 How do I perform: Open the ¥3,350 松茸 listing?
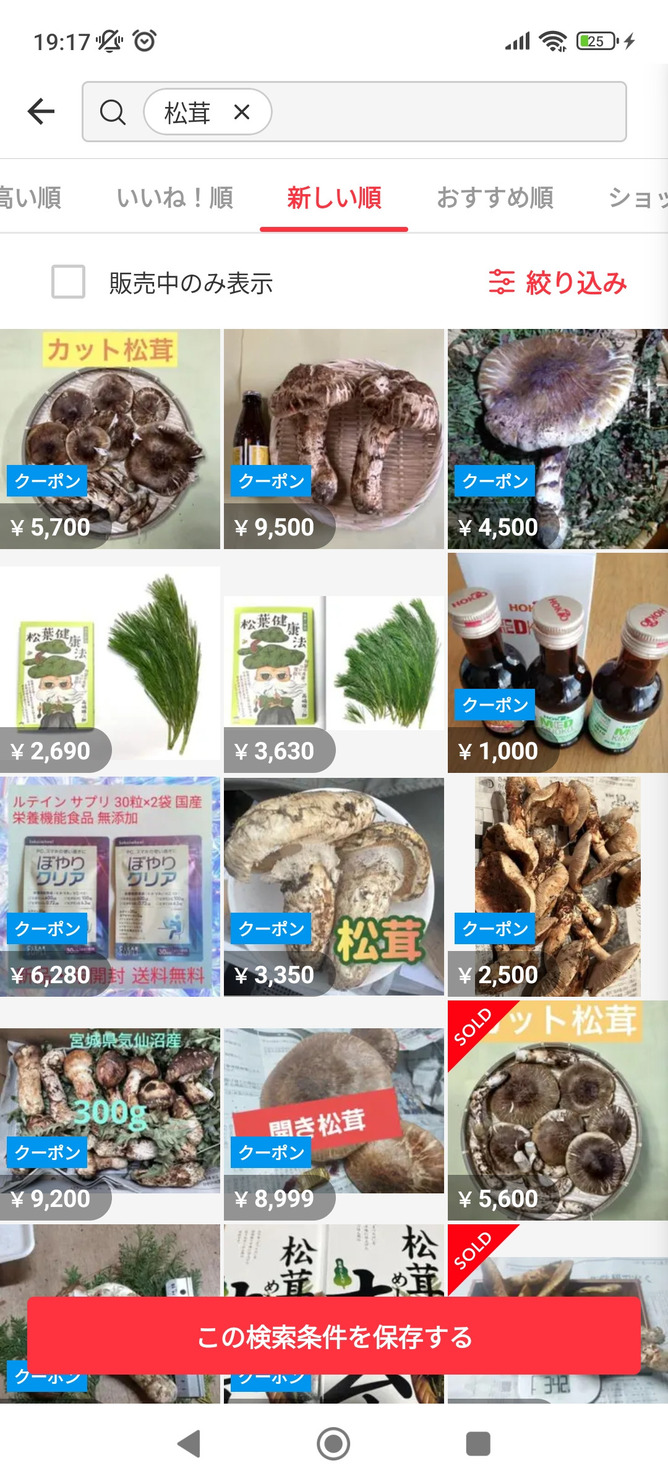coord(334,885)
